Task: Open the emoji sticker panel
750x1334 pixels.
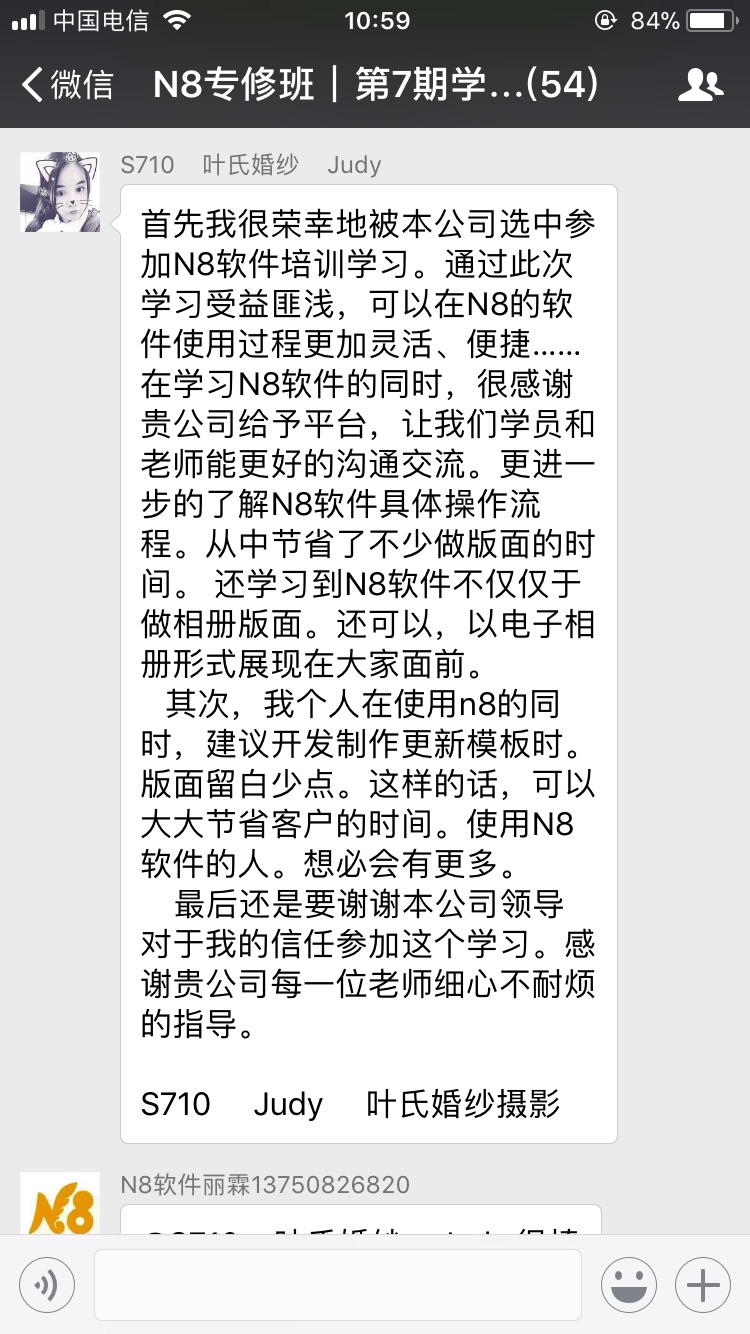Action: [628, 1284]
